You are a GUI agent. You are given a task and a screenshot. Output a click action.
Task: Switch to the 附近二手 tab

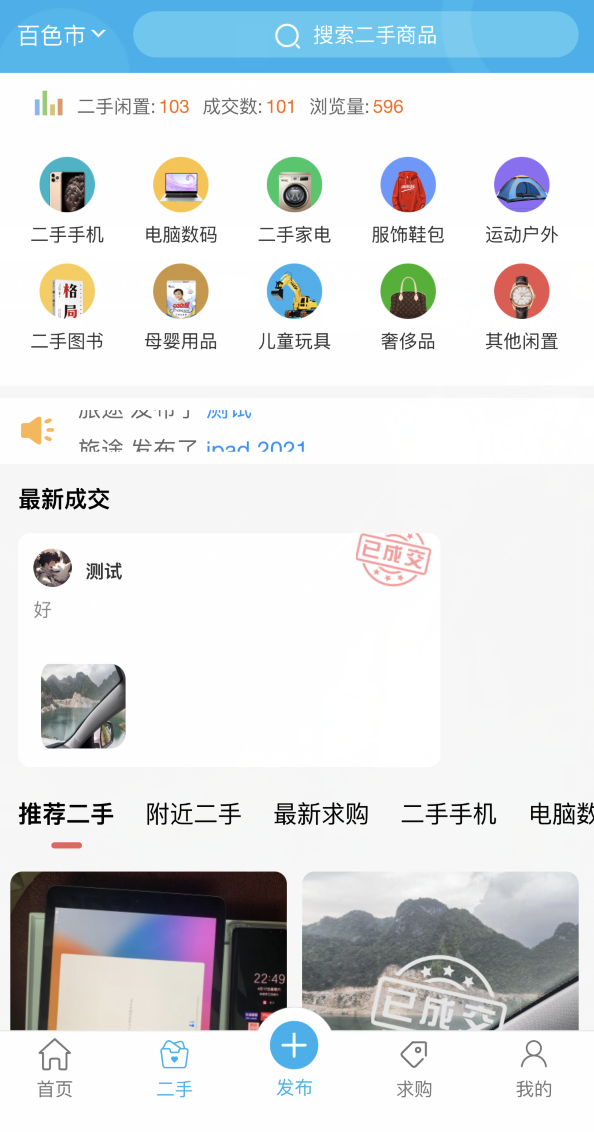pos(193,814)
